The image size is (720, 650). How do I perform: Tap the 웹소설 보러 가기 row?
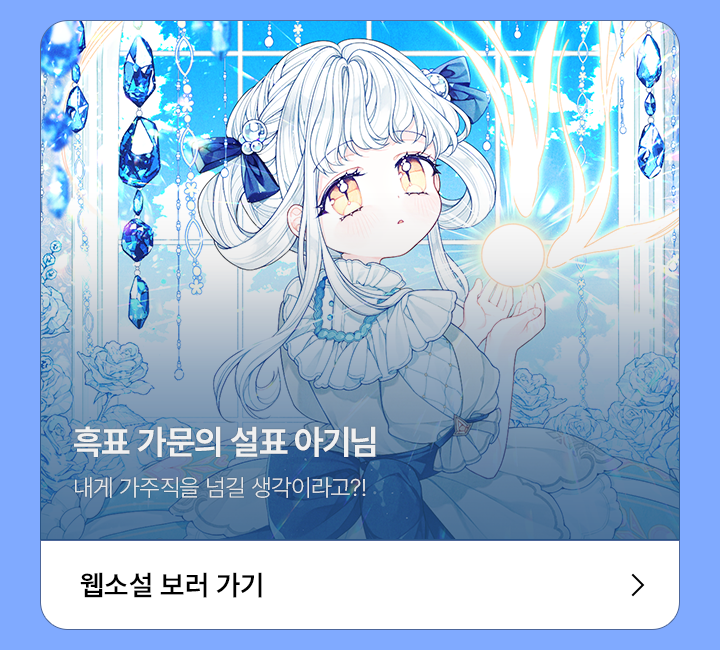(360, 585)
